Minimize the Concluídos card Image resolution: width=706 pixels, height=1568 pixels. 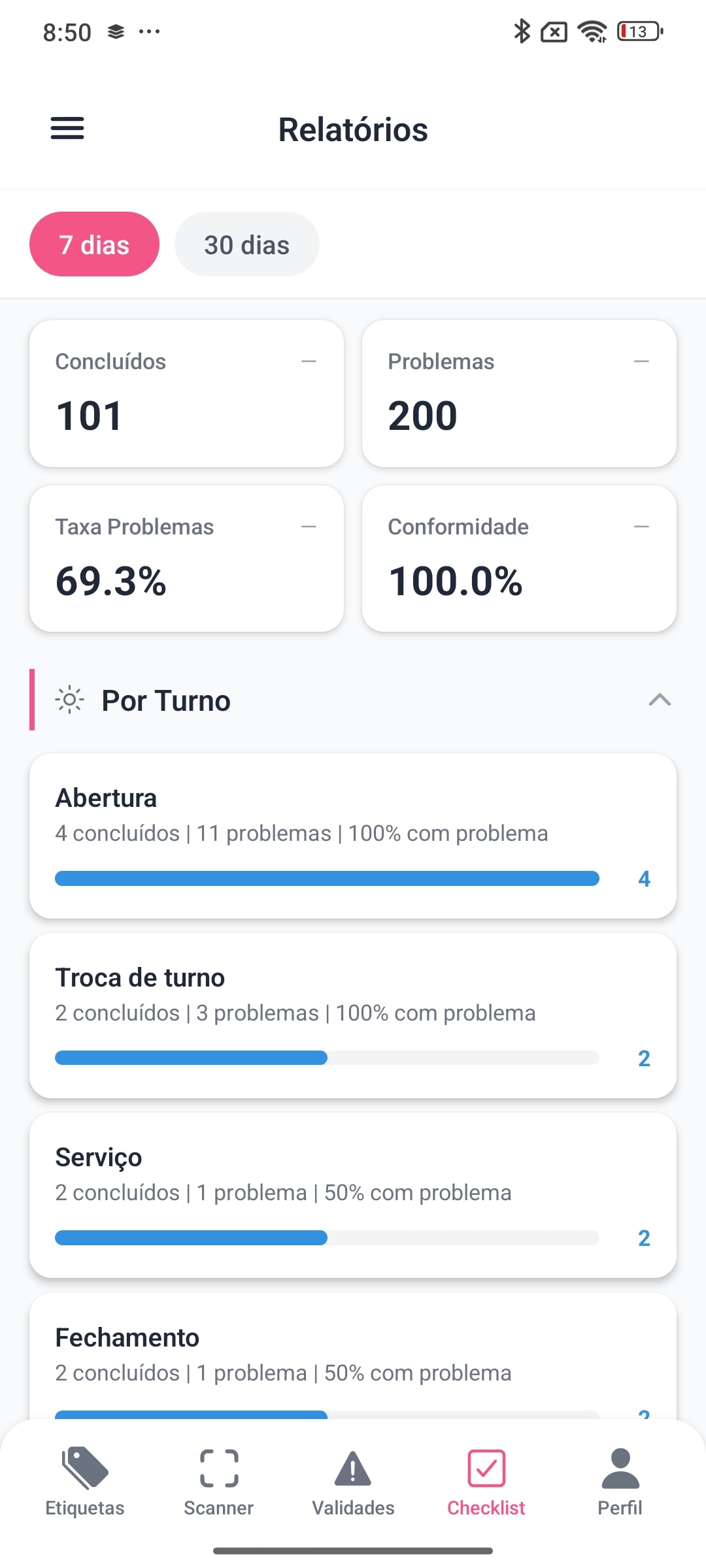click(309, 361)
